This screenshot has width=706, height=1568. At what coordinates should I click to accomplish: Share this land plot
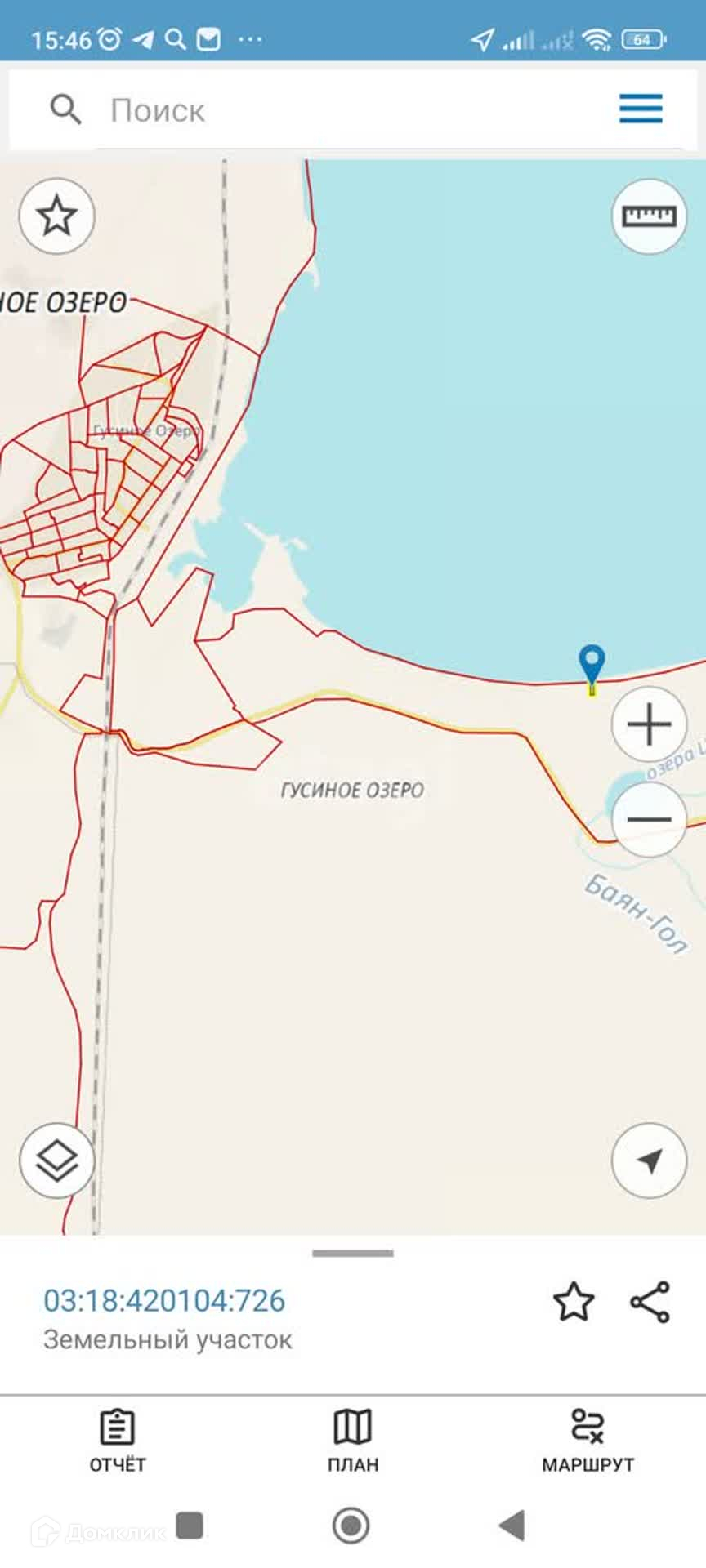[x=650, y=1302]
